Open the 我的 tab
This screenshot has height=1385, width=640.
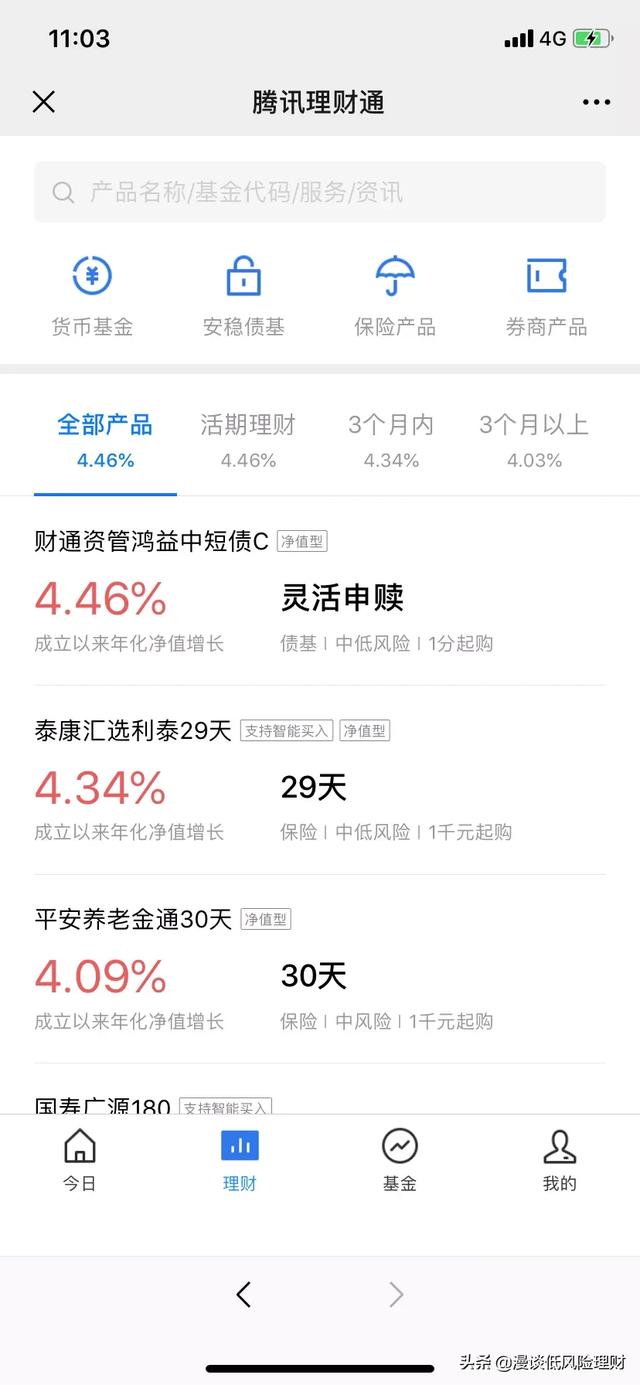[x=560, y=1160]
